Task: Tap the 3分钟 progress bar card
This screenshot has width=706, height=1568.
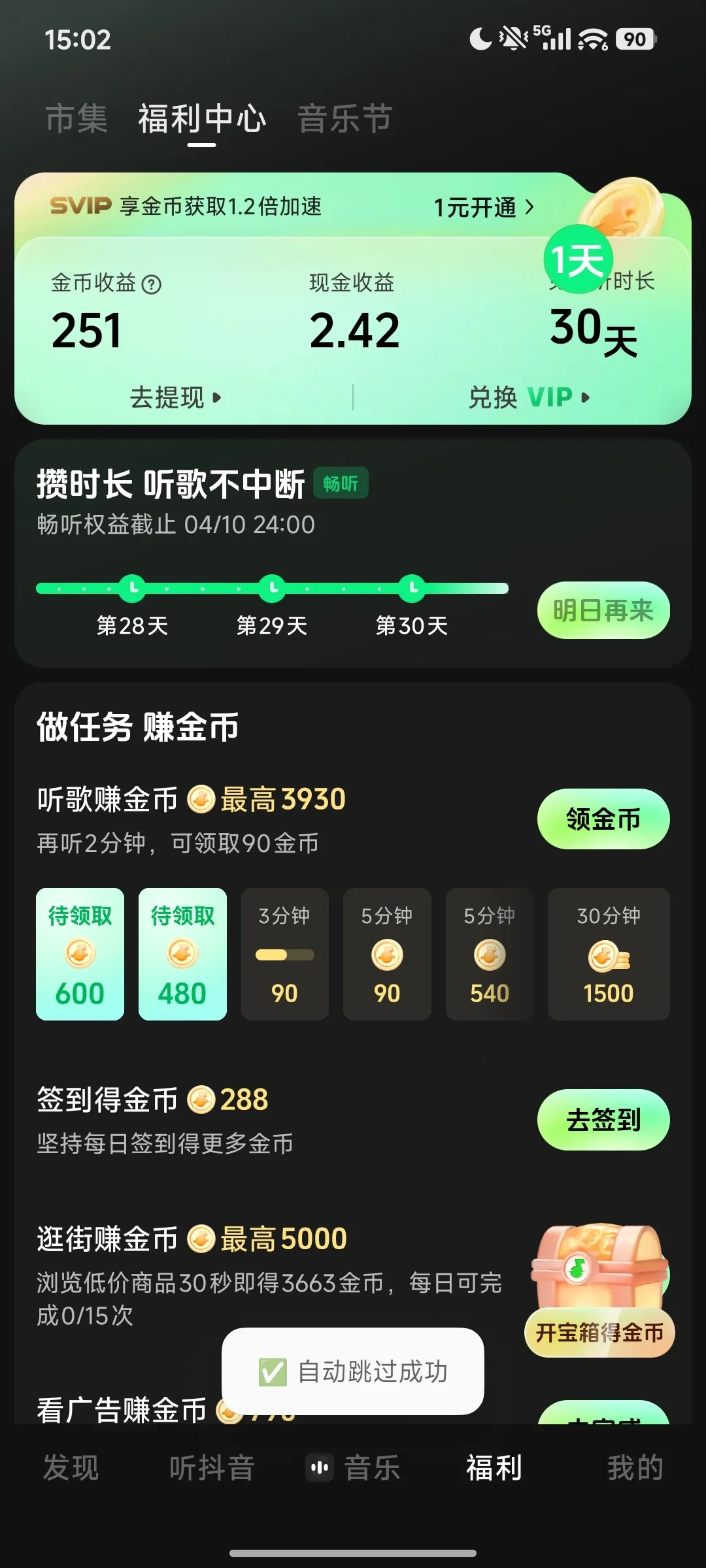Action: point(284,955)
